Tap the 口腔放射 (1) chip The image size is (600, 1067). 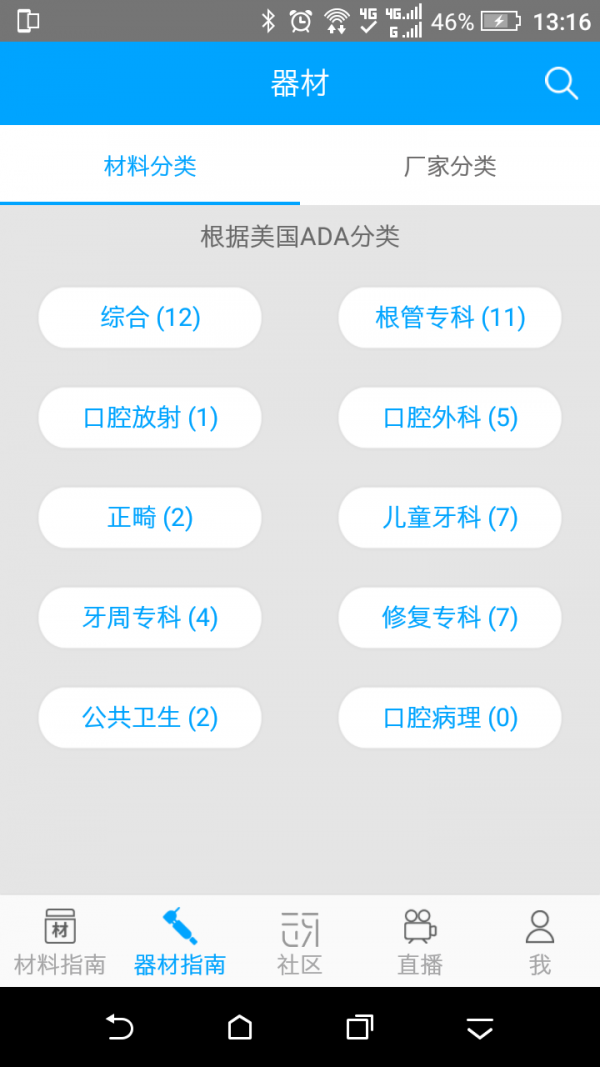pos(150,418)
